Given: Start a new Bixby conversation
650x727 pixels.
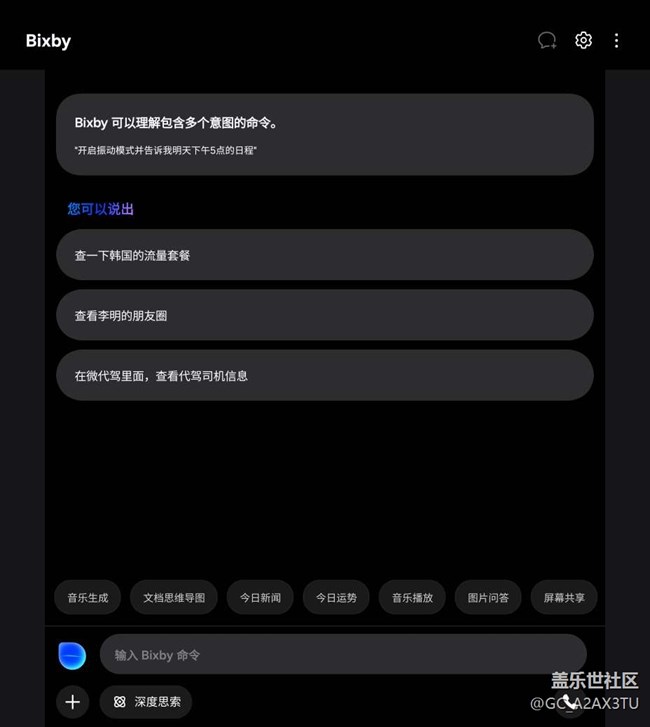Looking at the screenshot, I should point(547,41).
